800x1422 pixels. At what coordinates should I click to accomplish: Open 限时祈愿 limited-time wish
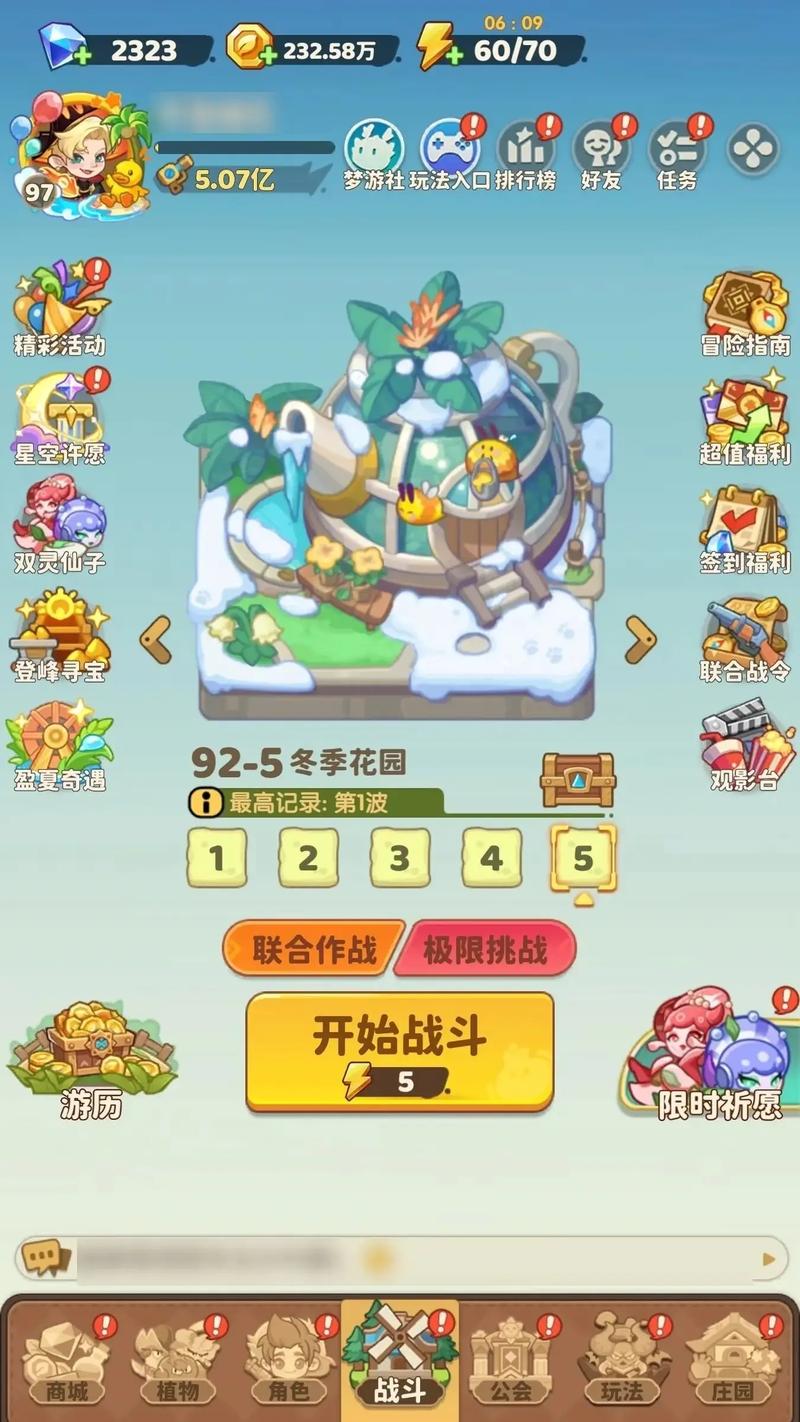pyautogui.click(x=718, y=1055)
